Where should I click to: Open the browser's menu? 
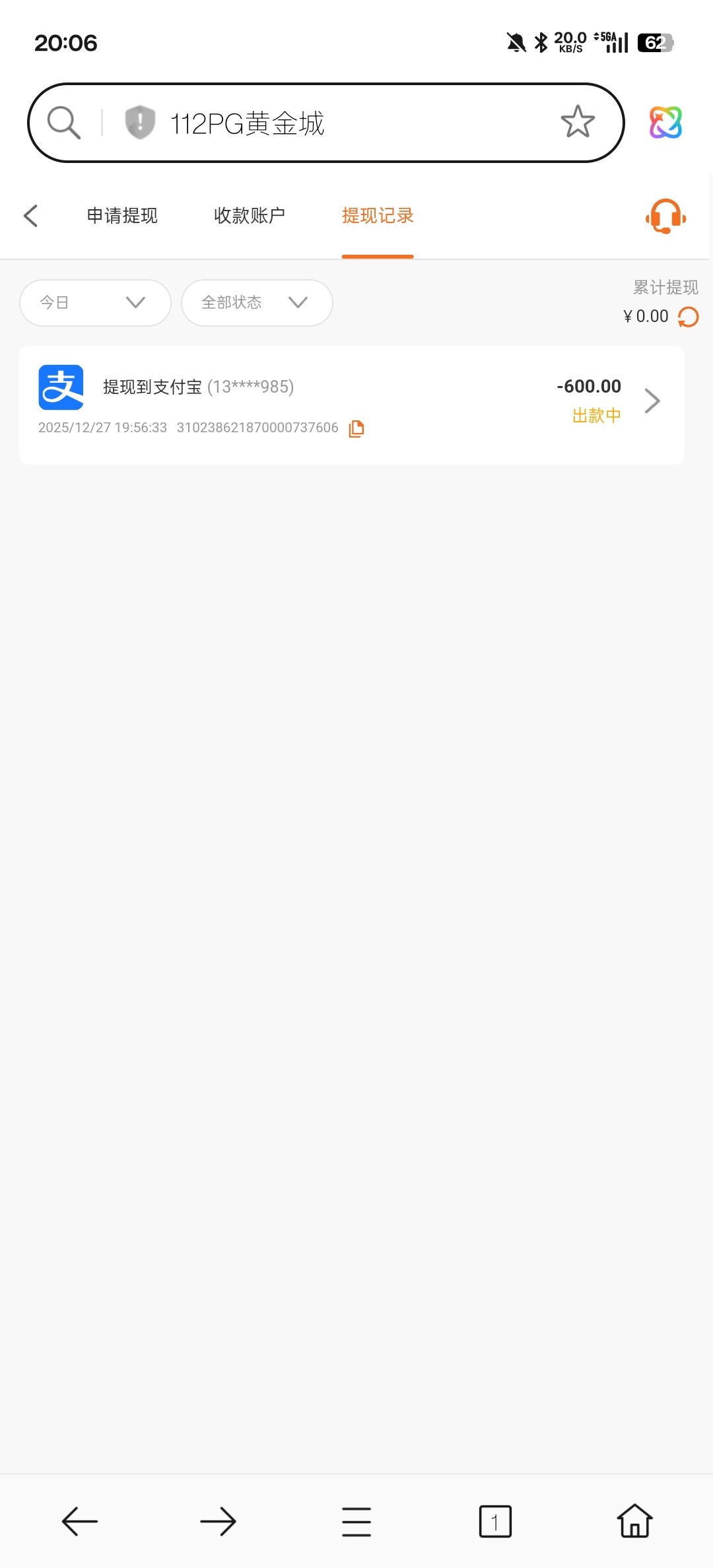coord(356,1522)
